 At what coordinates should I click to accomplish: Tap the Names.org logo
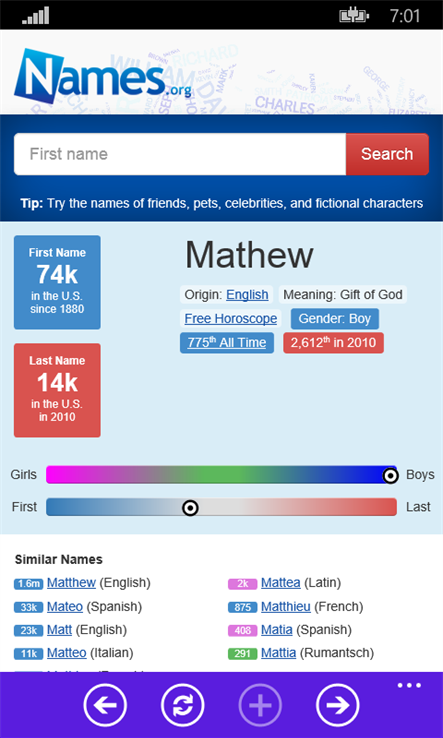point(103,76)
